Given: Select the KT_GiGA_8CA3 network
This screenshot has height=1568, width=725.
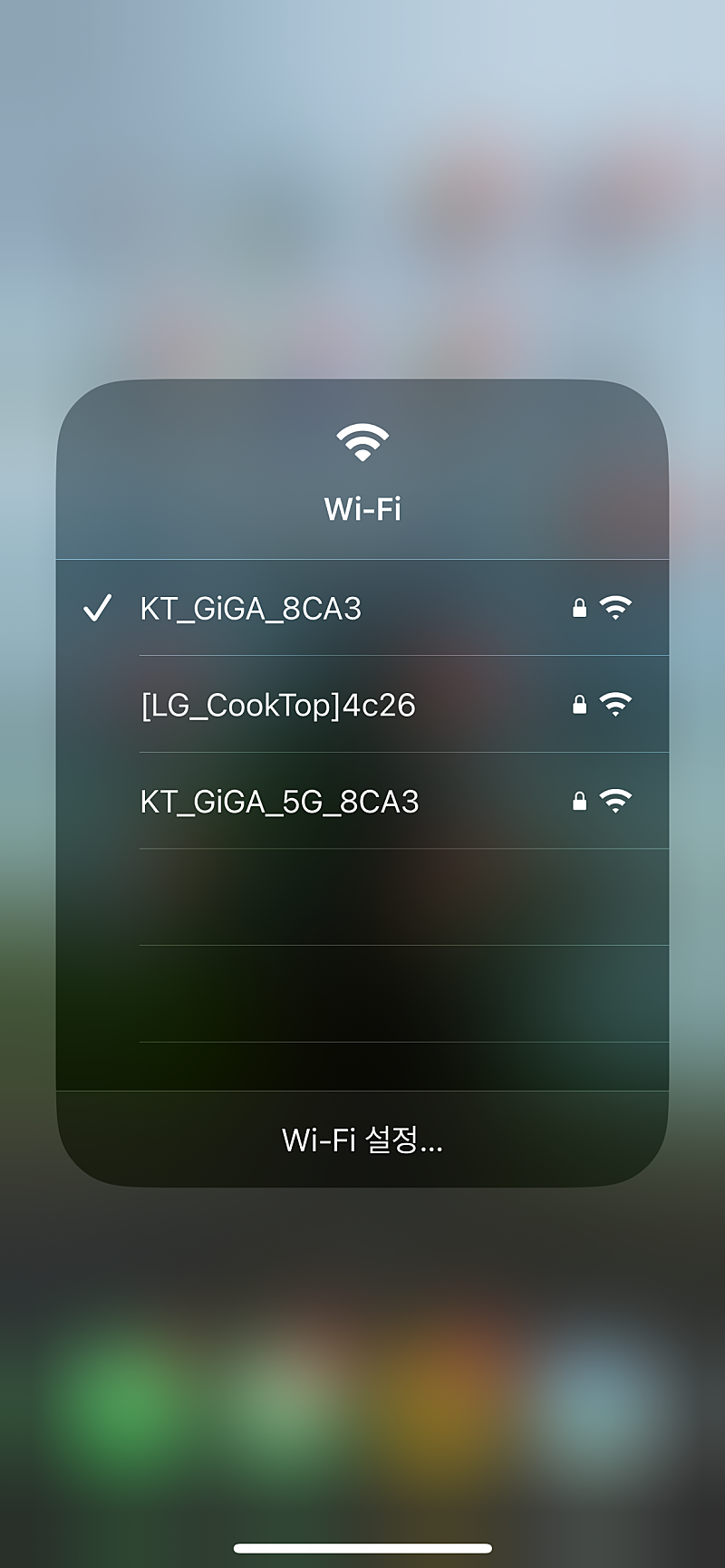Looking at the screenshot, I should pos(251,609).
